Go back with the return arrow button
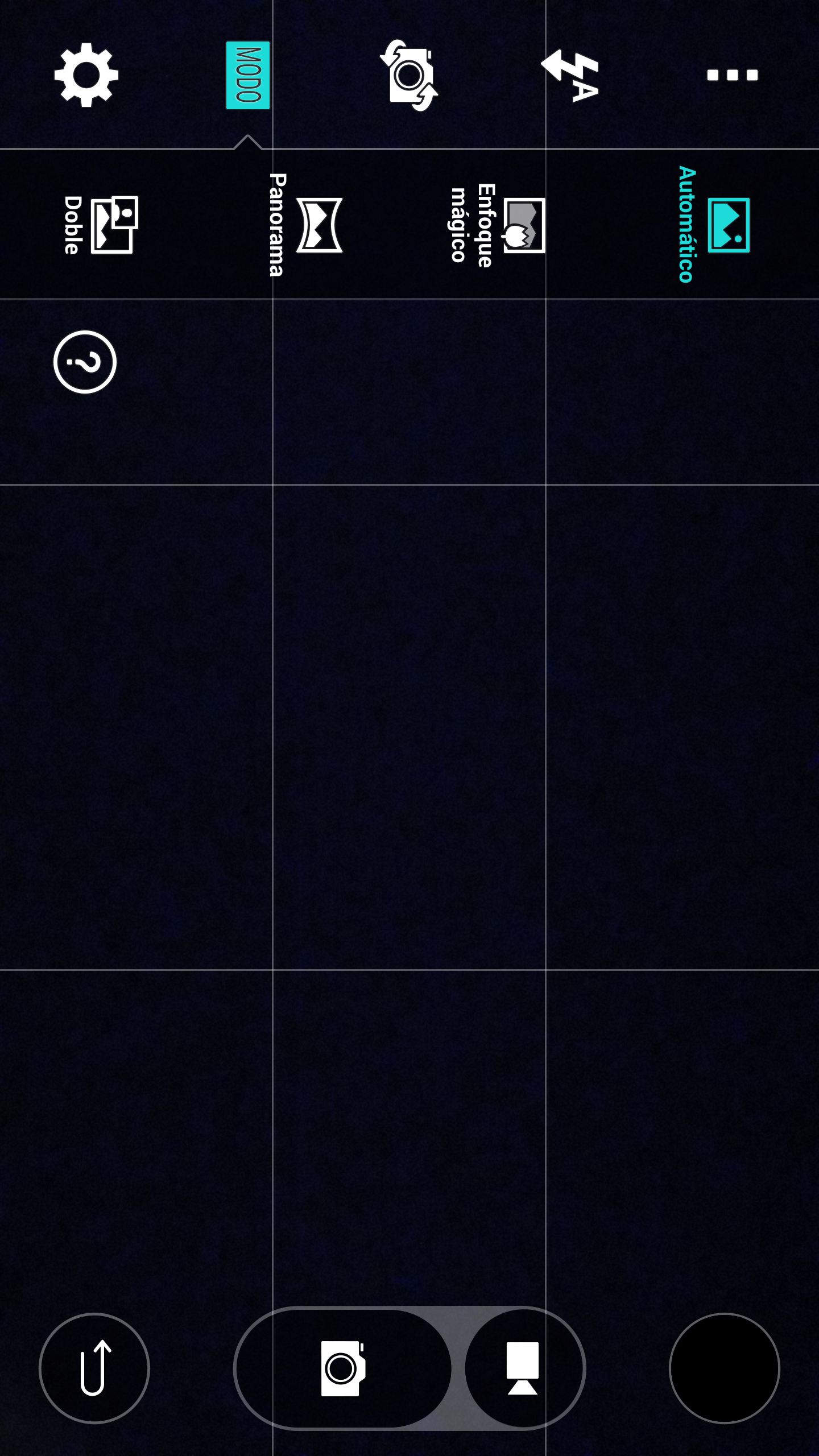 coord(94,1368)
